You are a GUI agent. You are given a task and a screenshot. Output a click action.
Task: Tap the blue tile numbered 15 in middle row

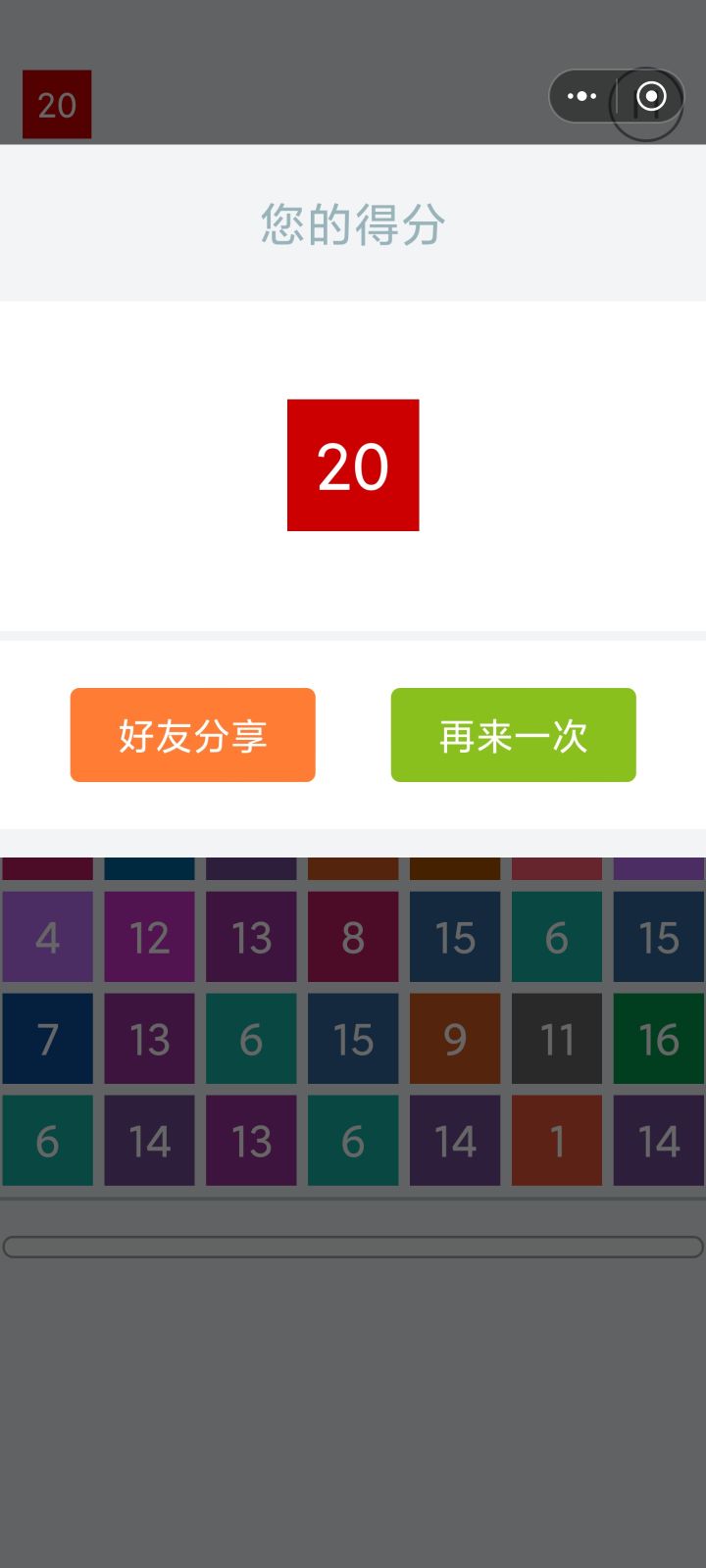[x=353, y=1039]
